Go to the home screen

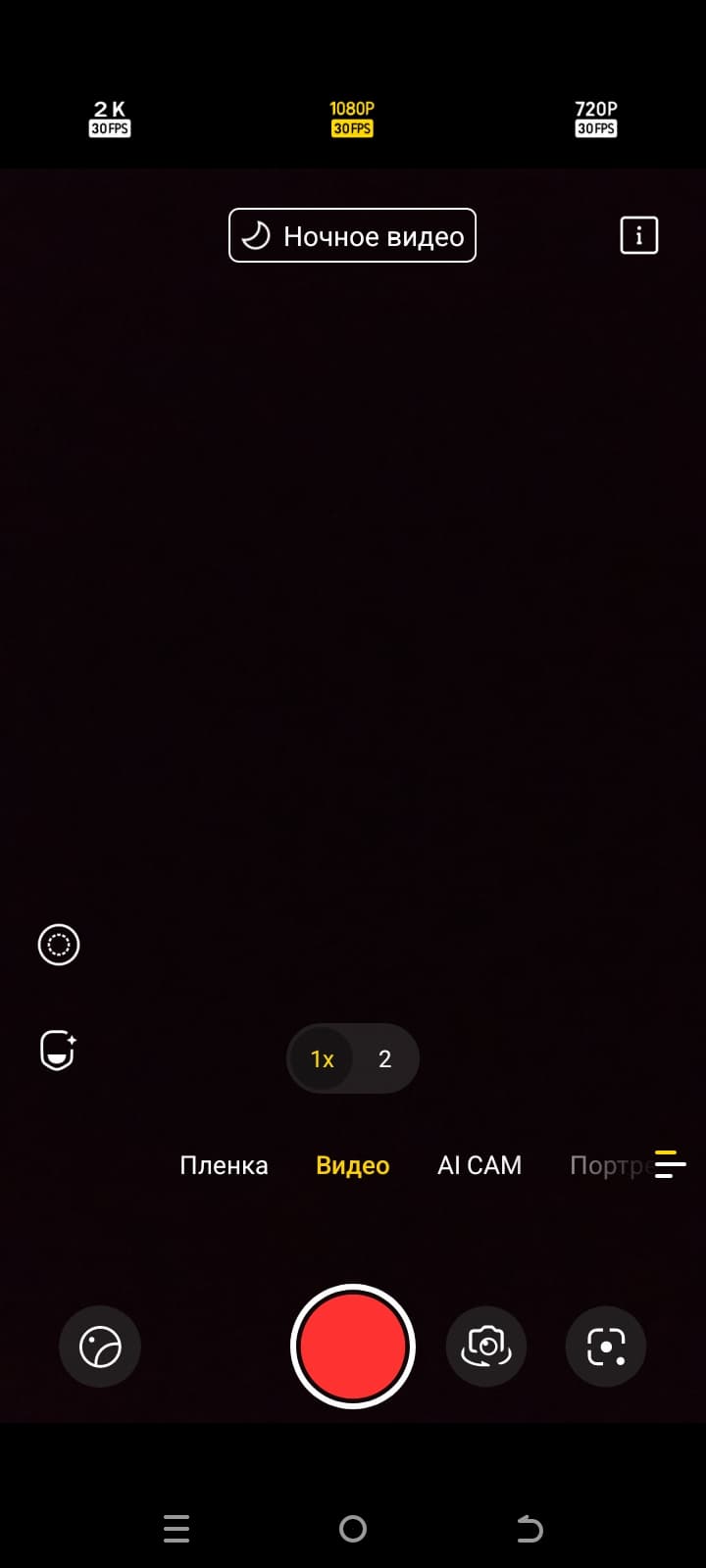click(x=353, y=1529)
